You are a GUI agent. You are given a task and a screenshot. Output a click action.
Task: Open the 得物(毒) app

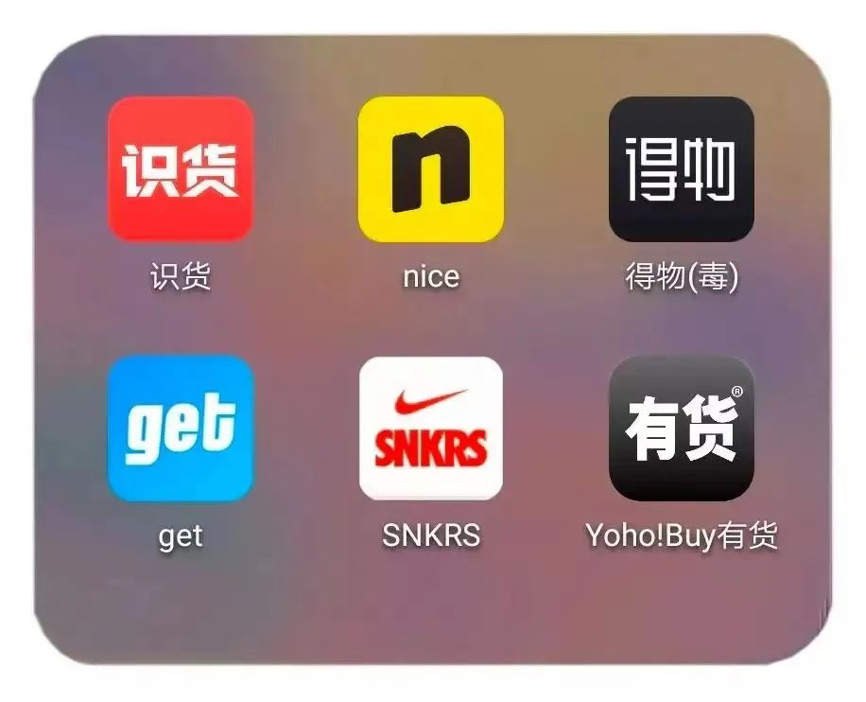pos(681,169)
